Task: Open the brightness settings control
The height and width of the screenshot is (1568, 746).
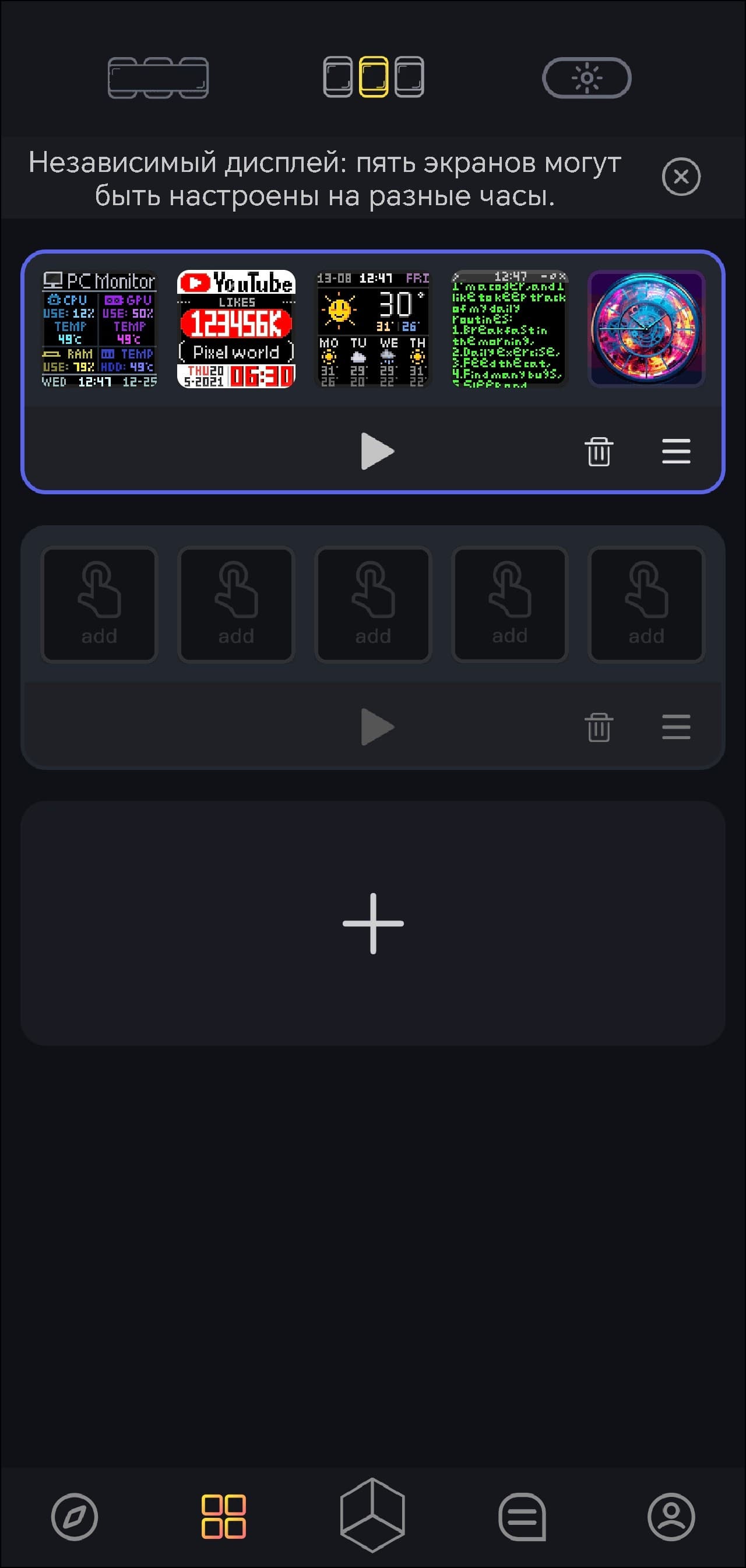Action: pos(586,78)
